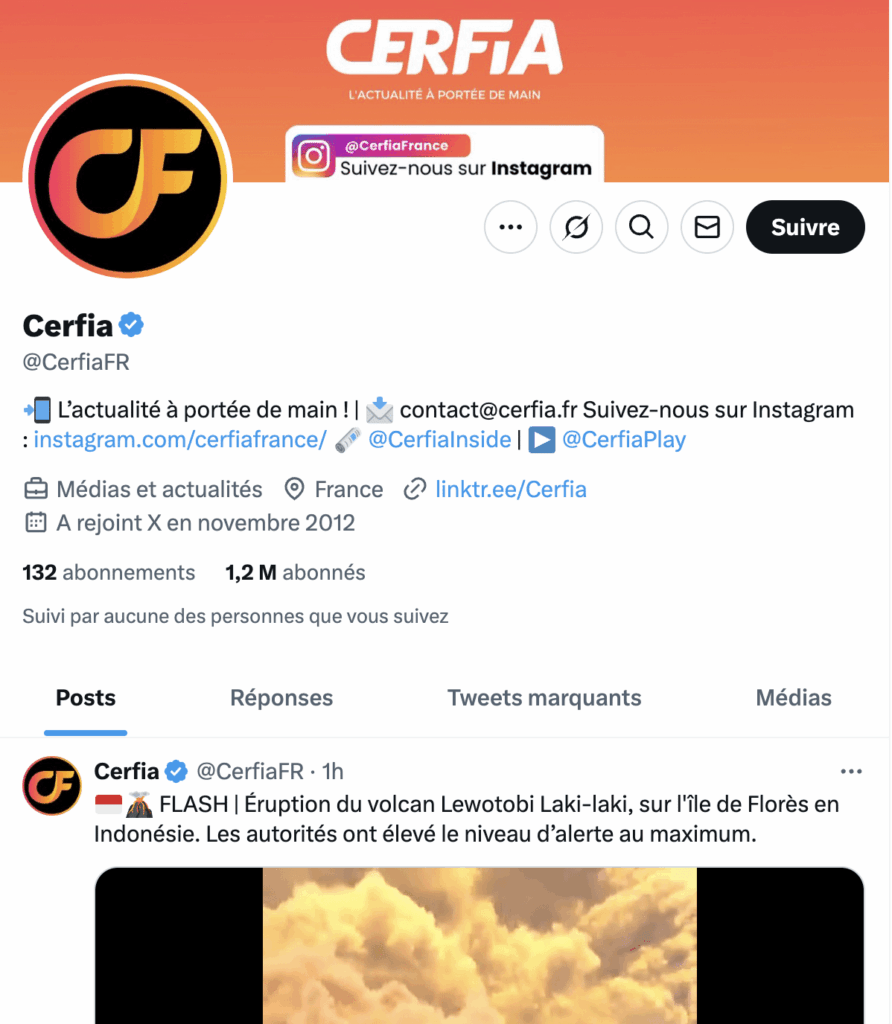Follow Cerfia with the Suivre button
892x1024 pixels.
805,227
